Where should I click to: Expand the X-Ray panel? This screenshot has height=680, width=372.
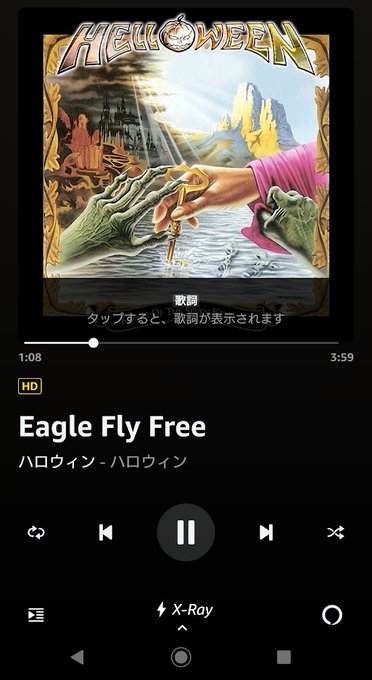click(x=185, y=615)
